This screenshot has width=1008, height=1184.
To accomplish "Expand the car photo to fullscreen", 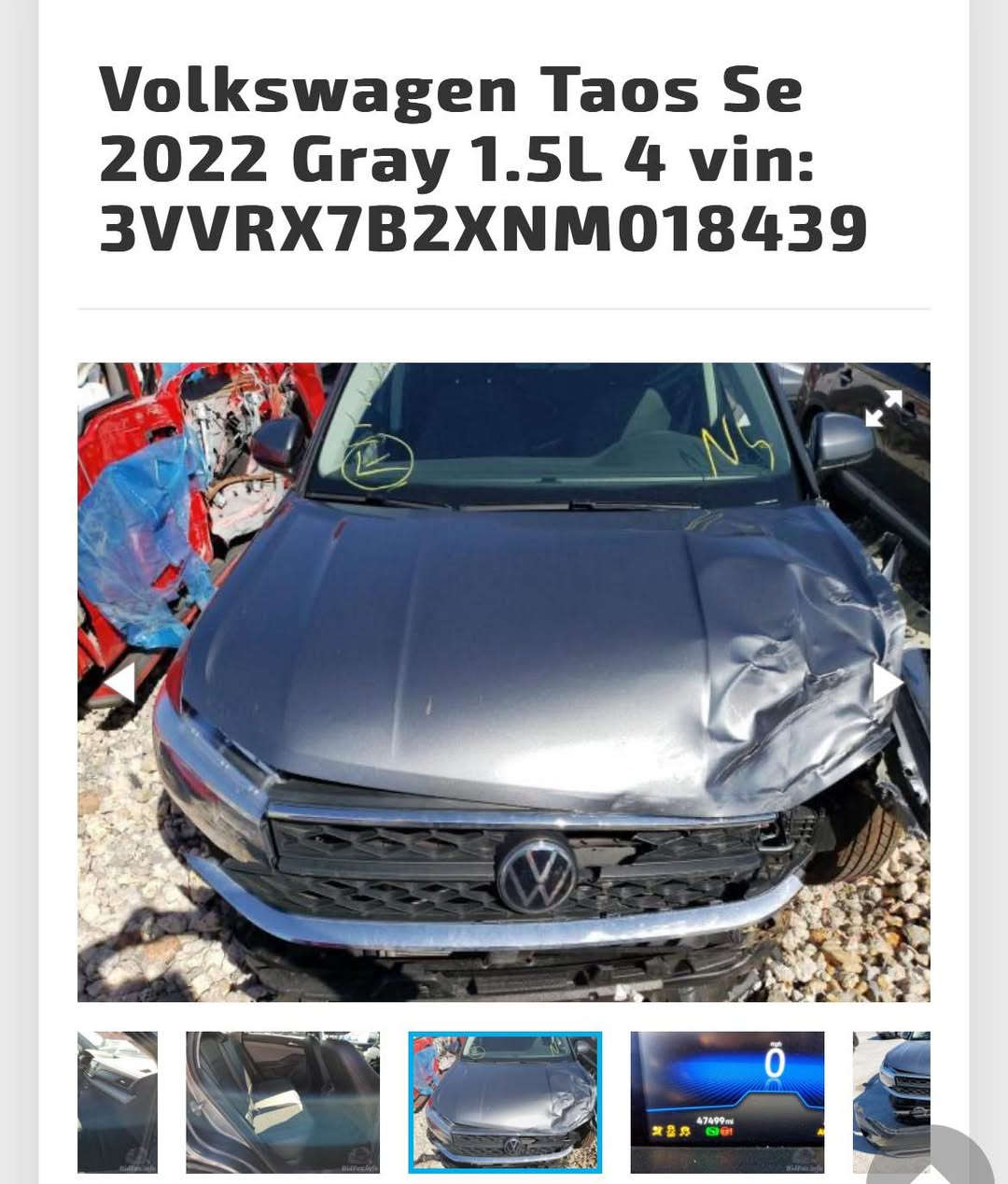I will pyautogui.click(x=883, y=408).
